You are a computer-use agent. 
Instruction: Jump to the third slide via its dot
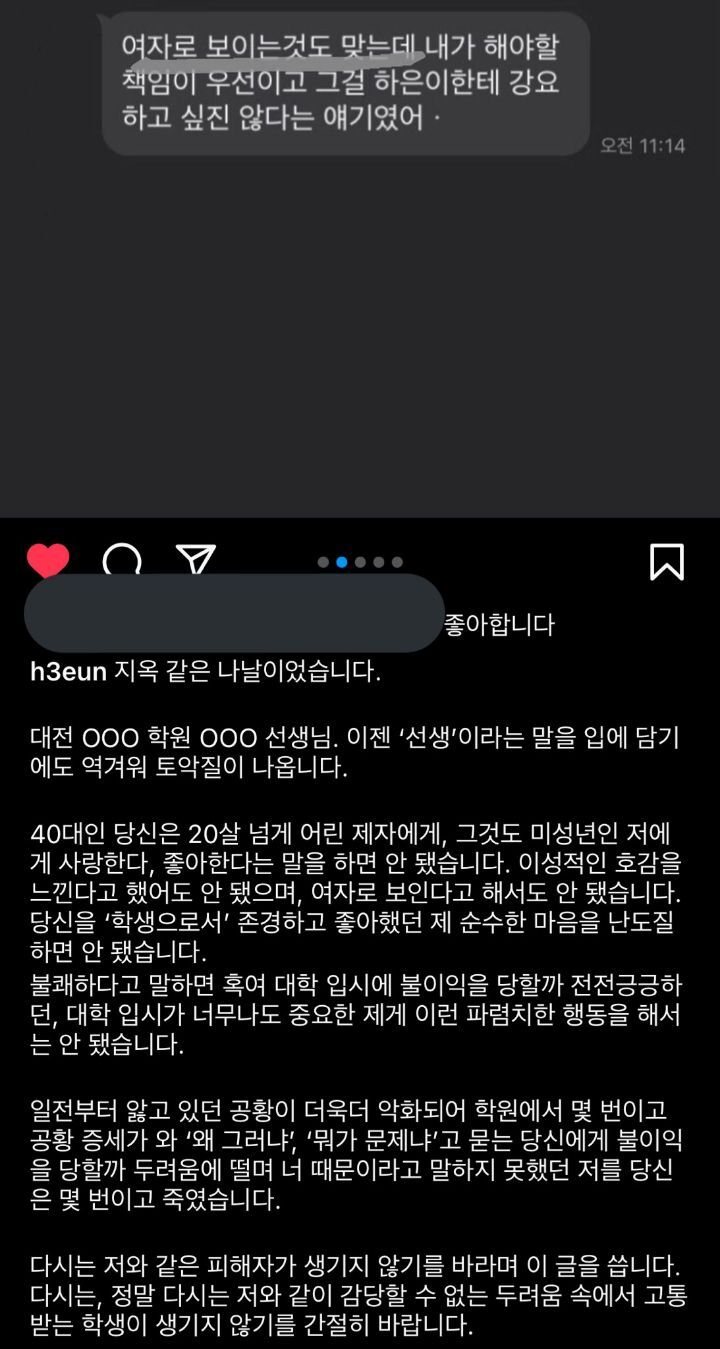(360, 562)
